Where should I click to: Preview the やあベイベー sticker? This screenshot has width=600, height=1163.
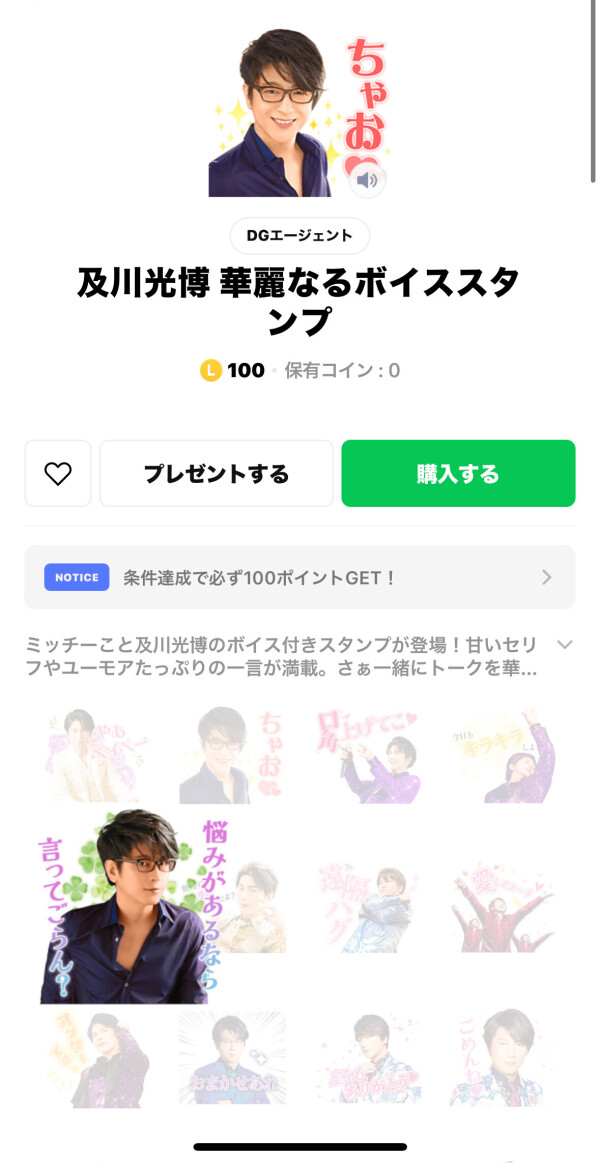point(96,754)
